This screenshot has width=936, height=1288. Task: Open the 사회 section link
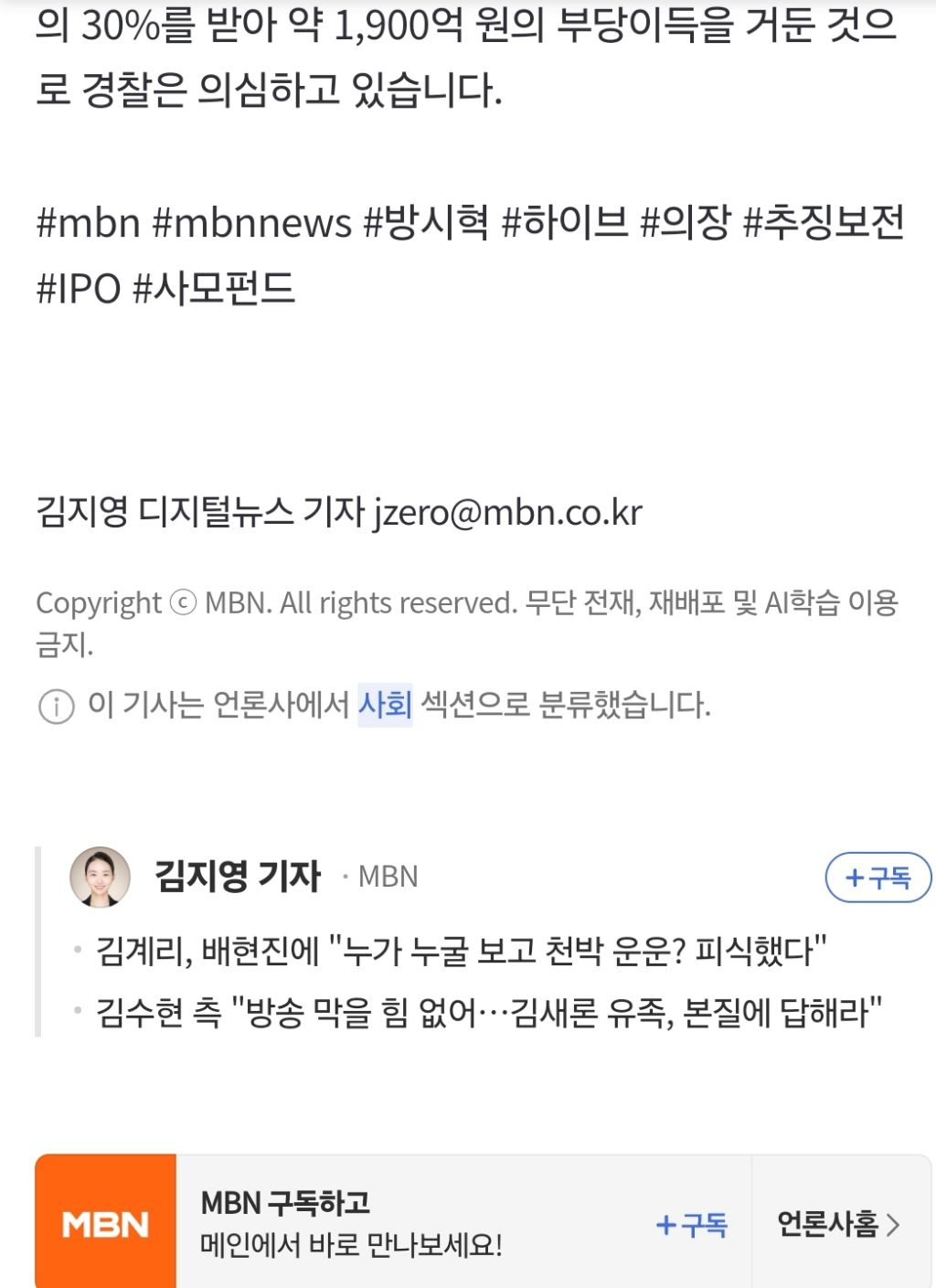point(385,705)
